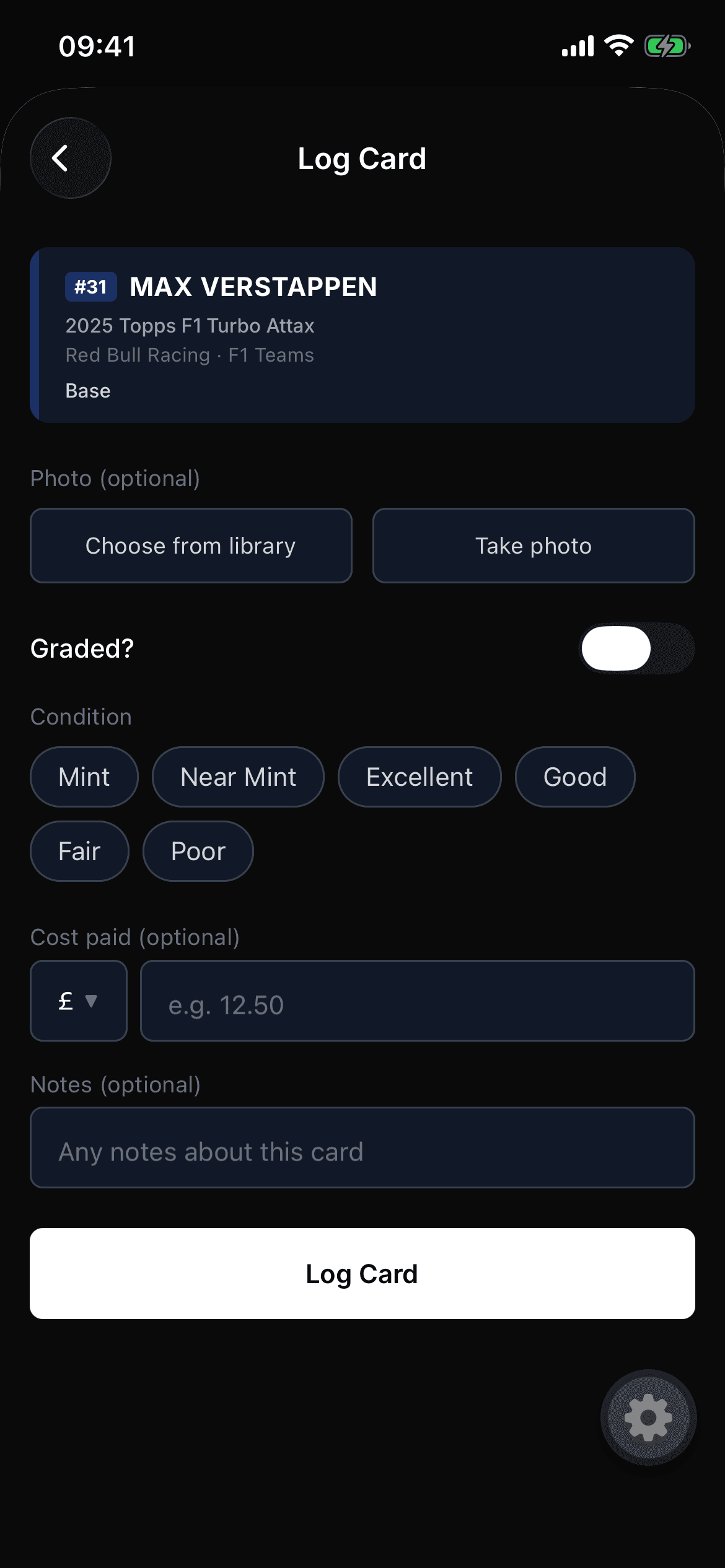Image resolution: width=725 pixels, height=1568 pixels.
Task: Mark condition as Excellent
Action: click(x=420, y=777)
